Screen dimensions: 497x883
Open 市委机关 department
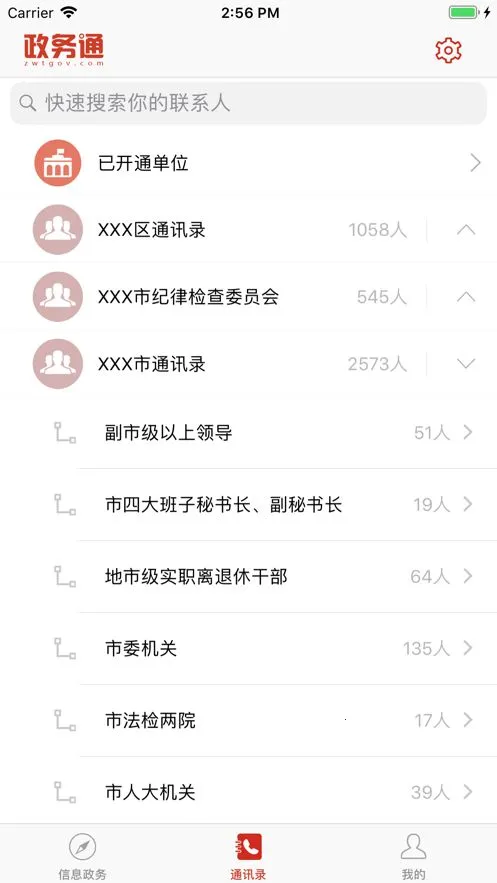[x=248, y=649]
